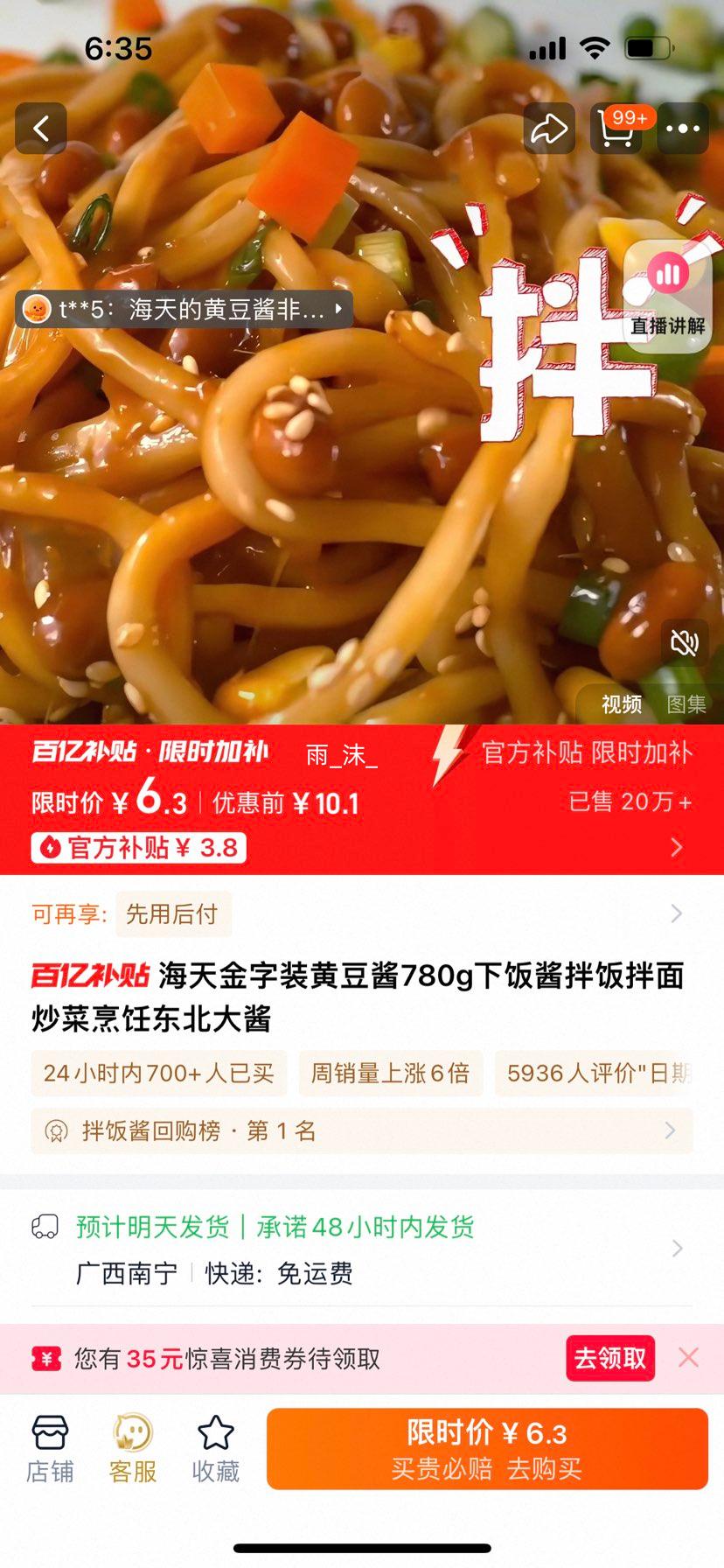This screenshot has width=724, height=1568.
Task: Open the 海天的黄豆酱 buyer comment bubble
Action: (x=184, y=309)
